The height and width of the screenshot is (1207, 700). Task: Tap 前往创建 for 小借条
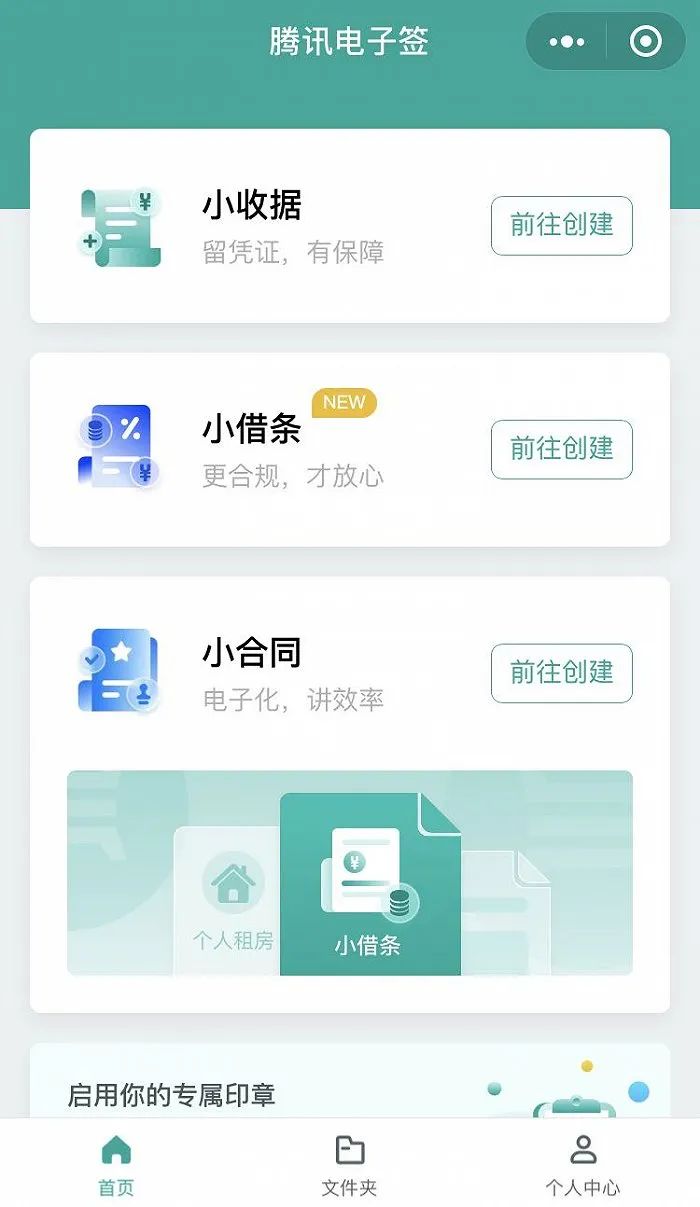point(562,449)
